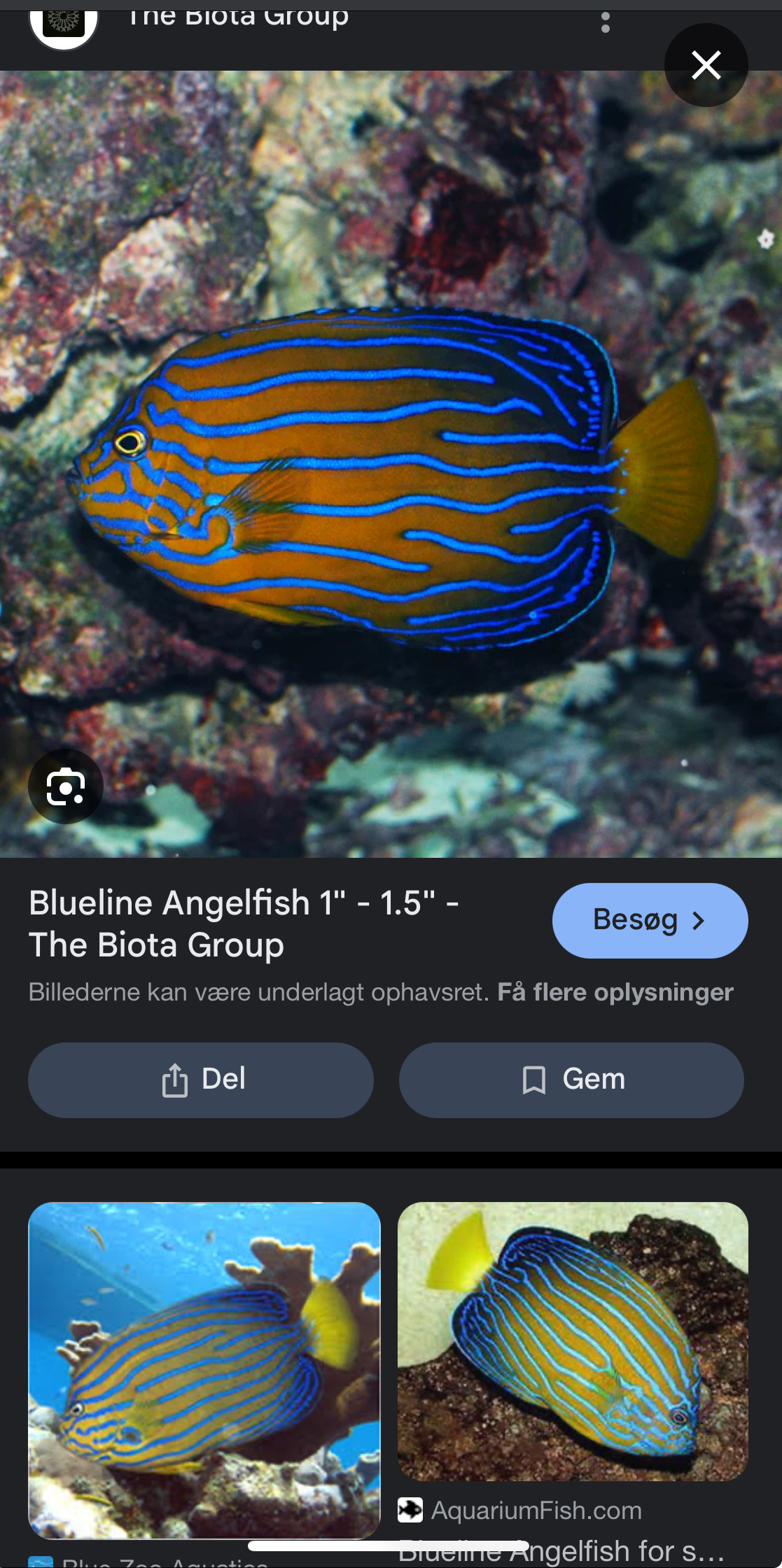Open the Blue Zoo Aquatics related image
Image resolution: width=782 pixels, height=1568 pixels.
pos(204,1369)
